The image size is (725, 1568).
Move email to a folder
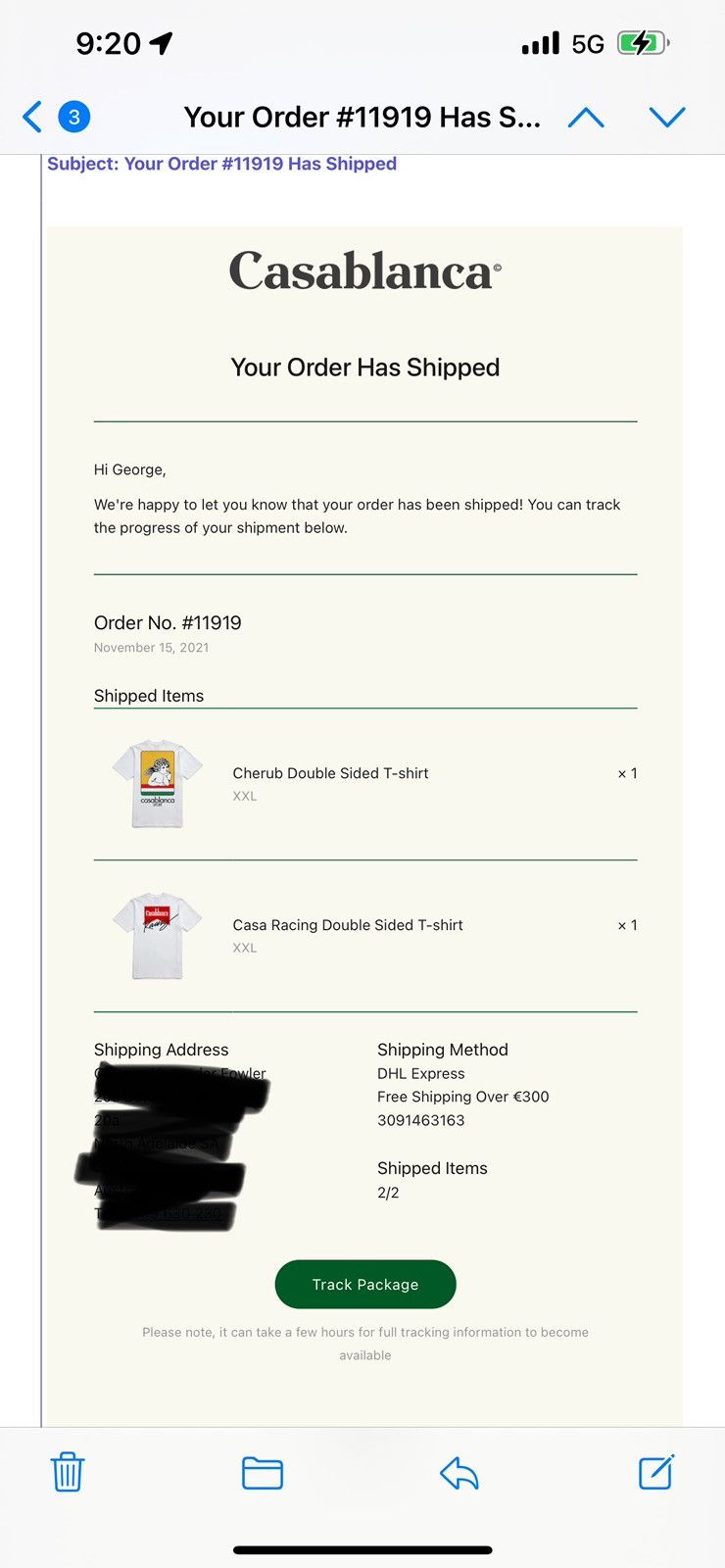[x=263, y=1473]
